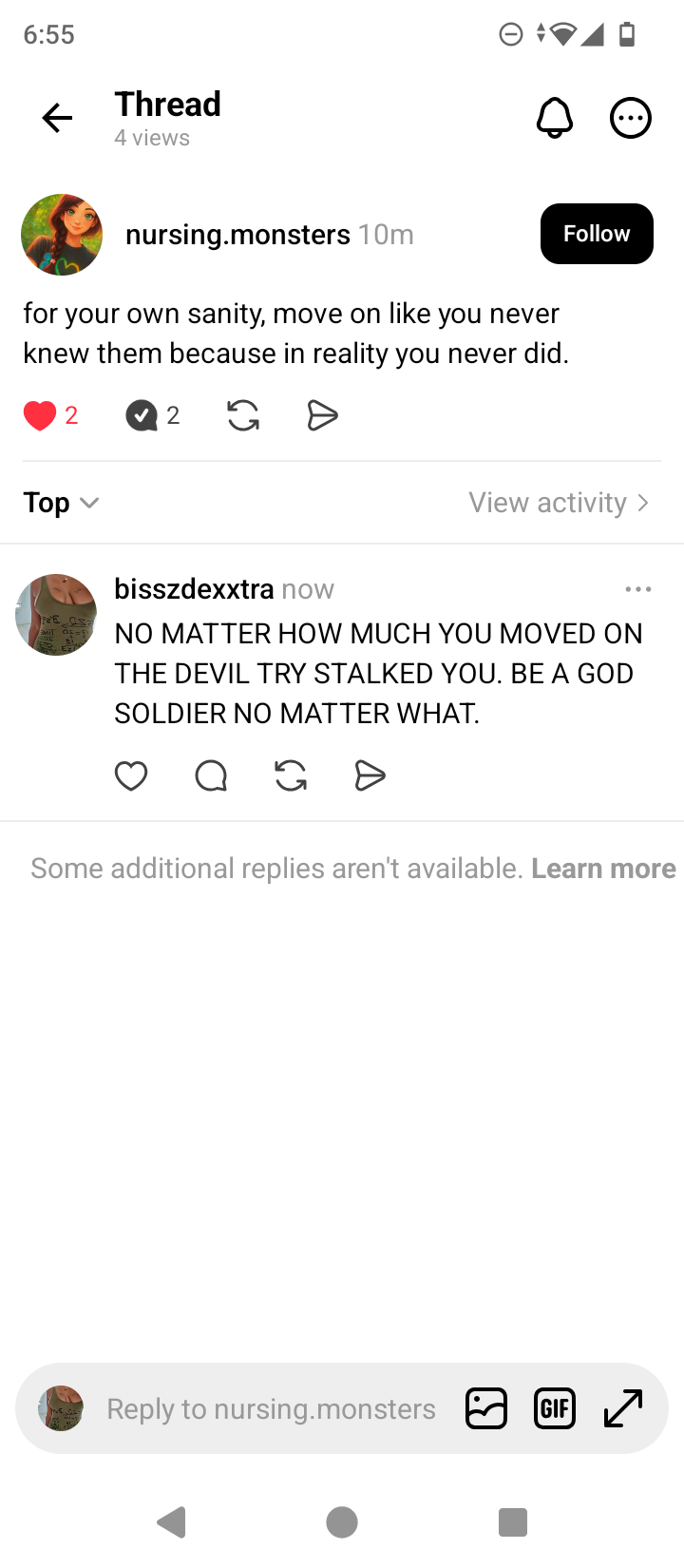The image size is (684, 1568).
Task: Open replies on the nursing.monsters post
Action: (142, 415)
